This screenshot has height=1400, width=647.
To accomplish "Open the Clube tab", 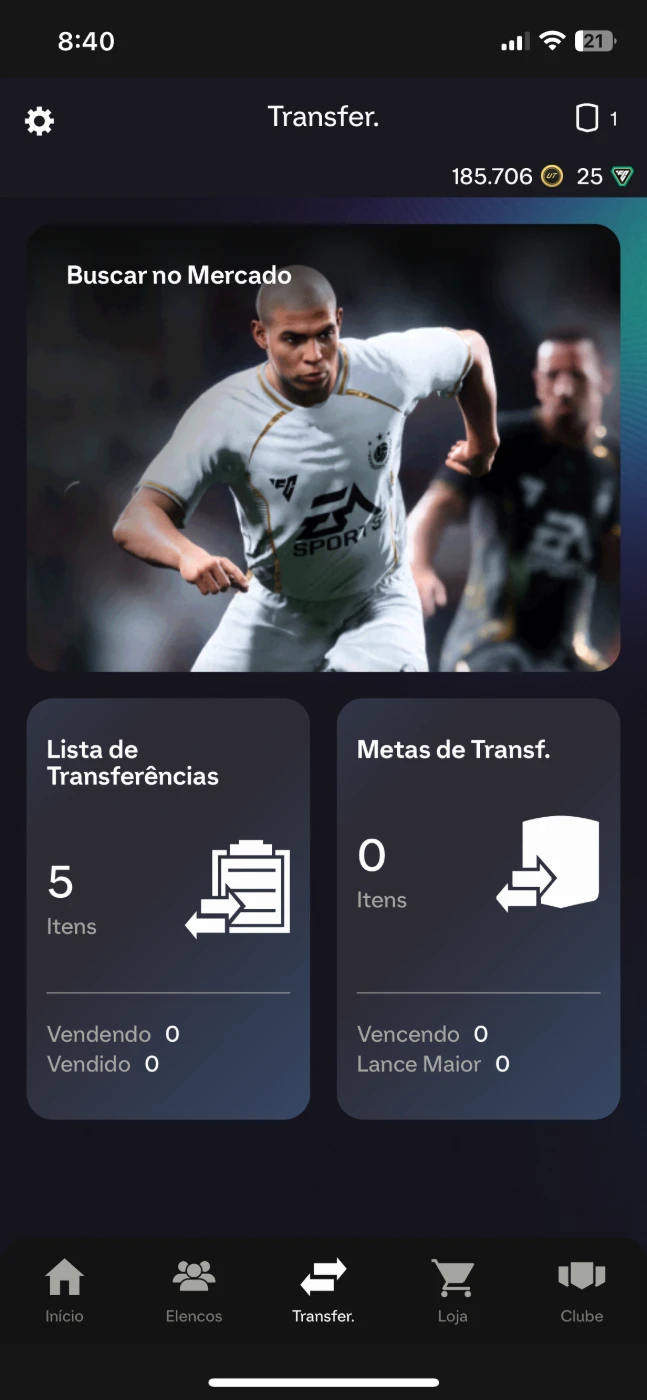I will coord(581,1290).
